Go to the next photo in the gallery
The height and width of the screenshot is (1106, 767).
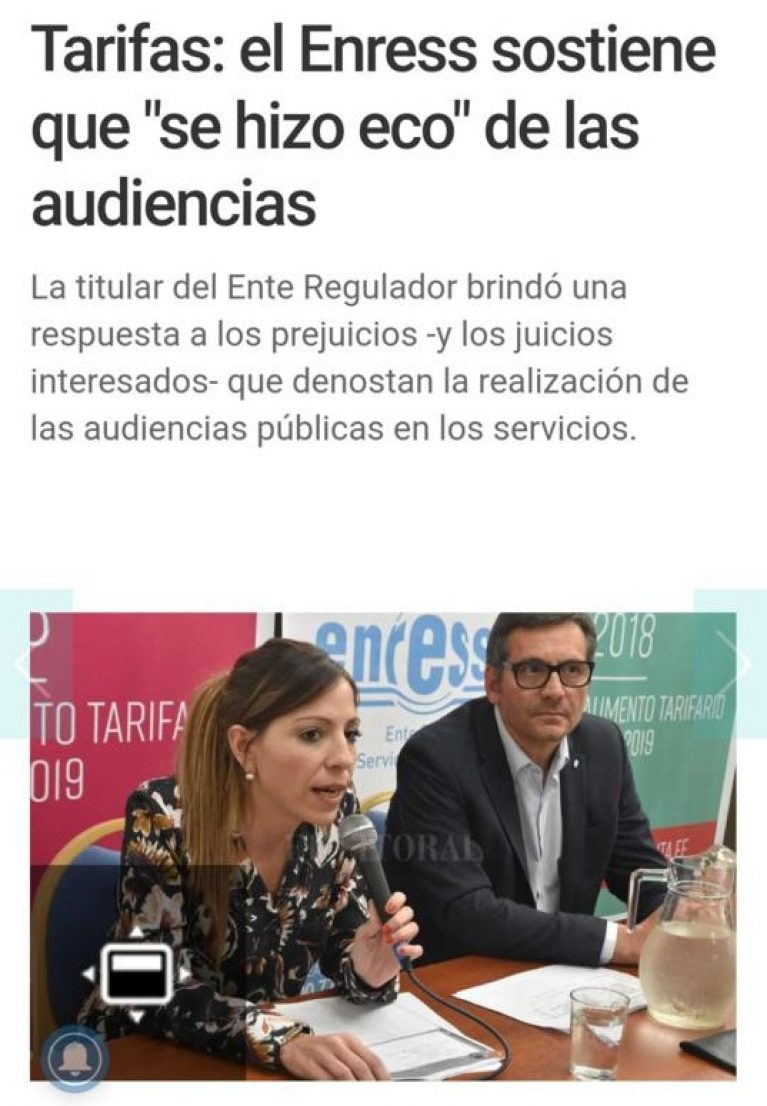[741, 663]
